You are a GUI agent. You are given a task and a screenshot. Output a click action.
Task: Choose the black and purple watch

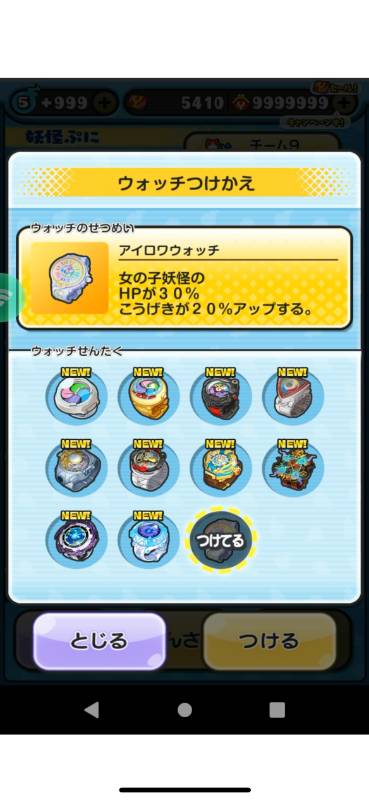click(221, 395)
